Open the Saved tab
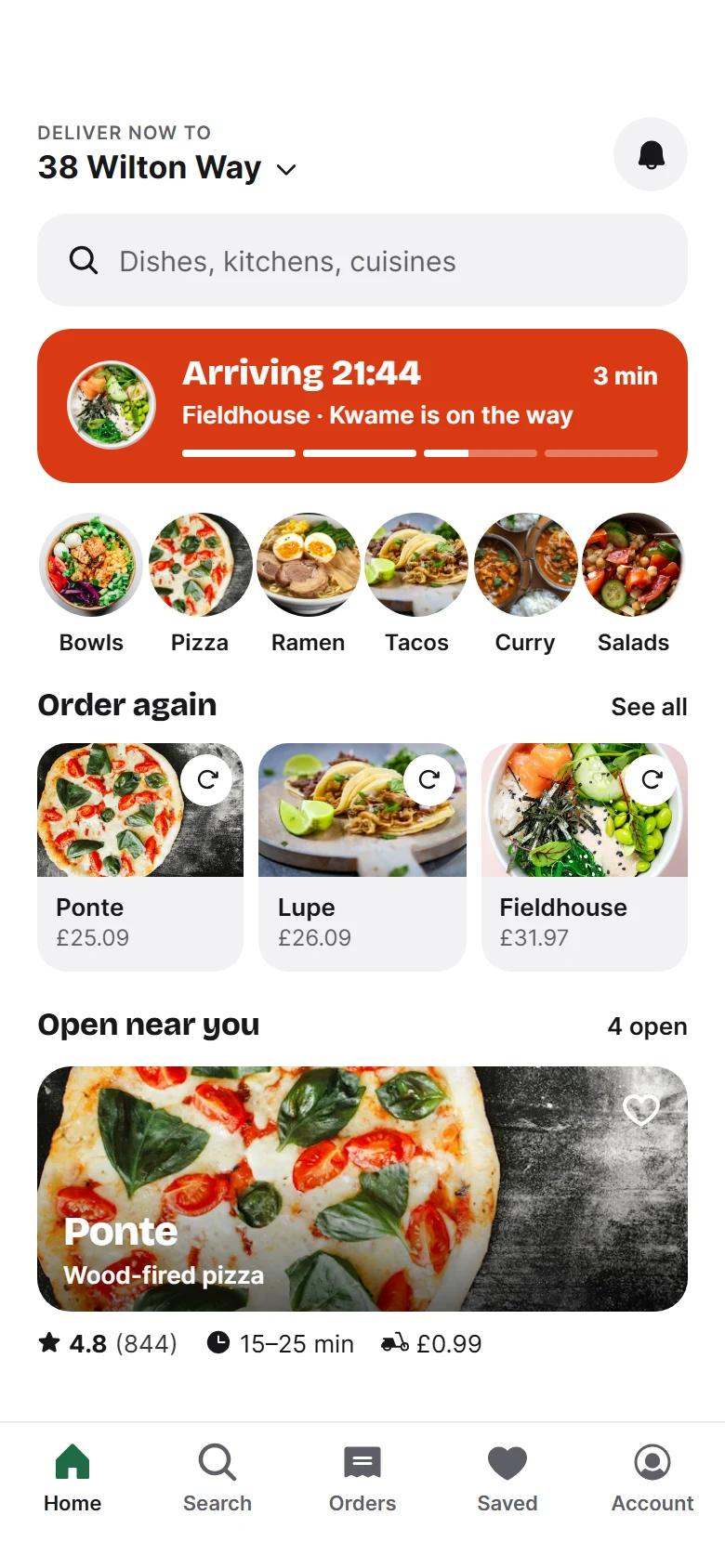The image size is (725, 1568). 507,1478
